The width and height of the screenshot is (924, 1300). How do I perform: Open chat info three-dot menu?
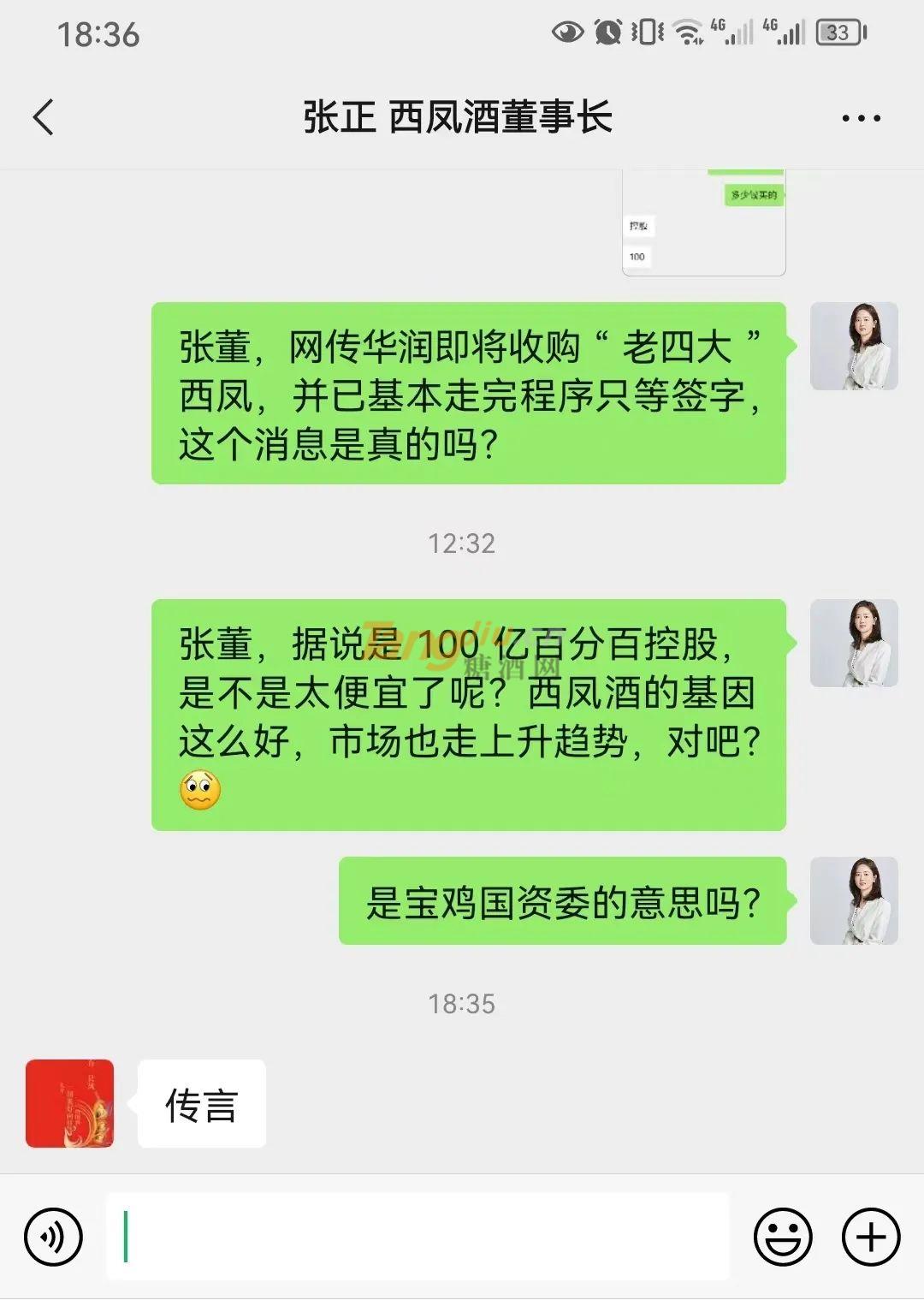point(861,118)
